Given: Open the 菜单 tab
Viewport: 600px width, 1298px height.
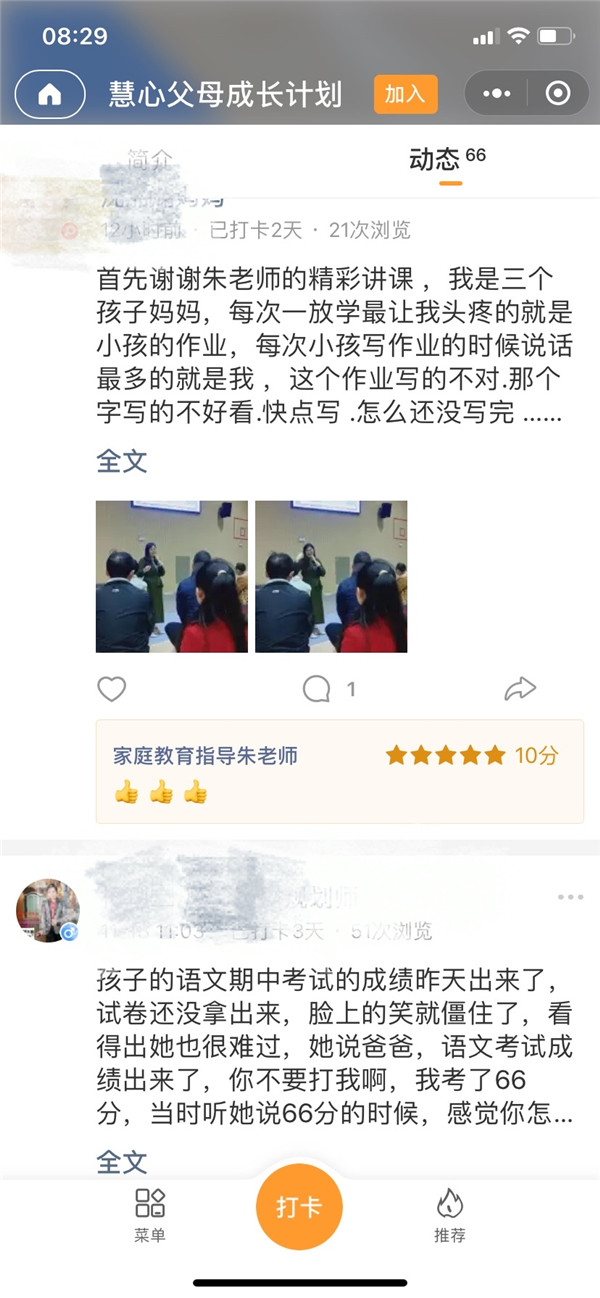Looking at the screenshot, I should pyautogui.click(x=150, y=1215).
